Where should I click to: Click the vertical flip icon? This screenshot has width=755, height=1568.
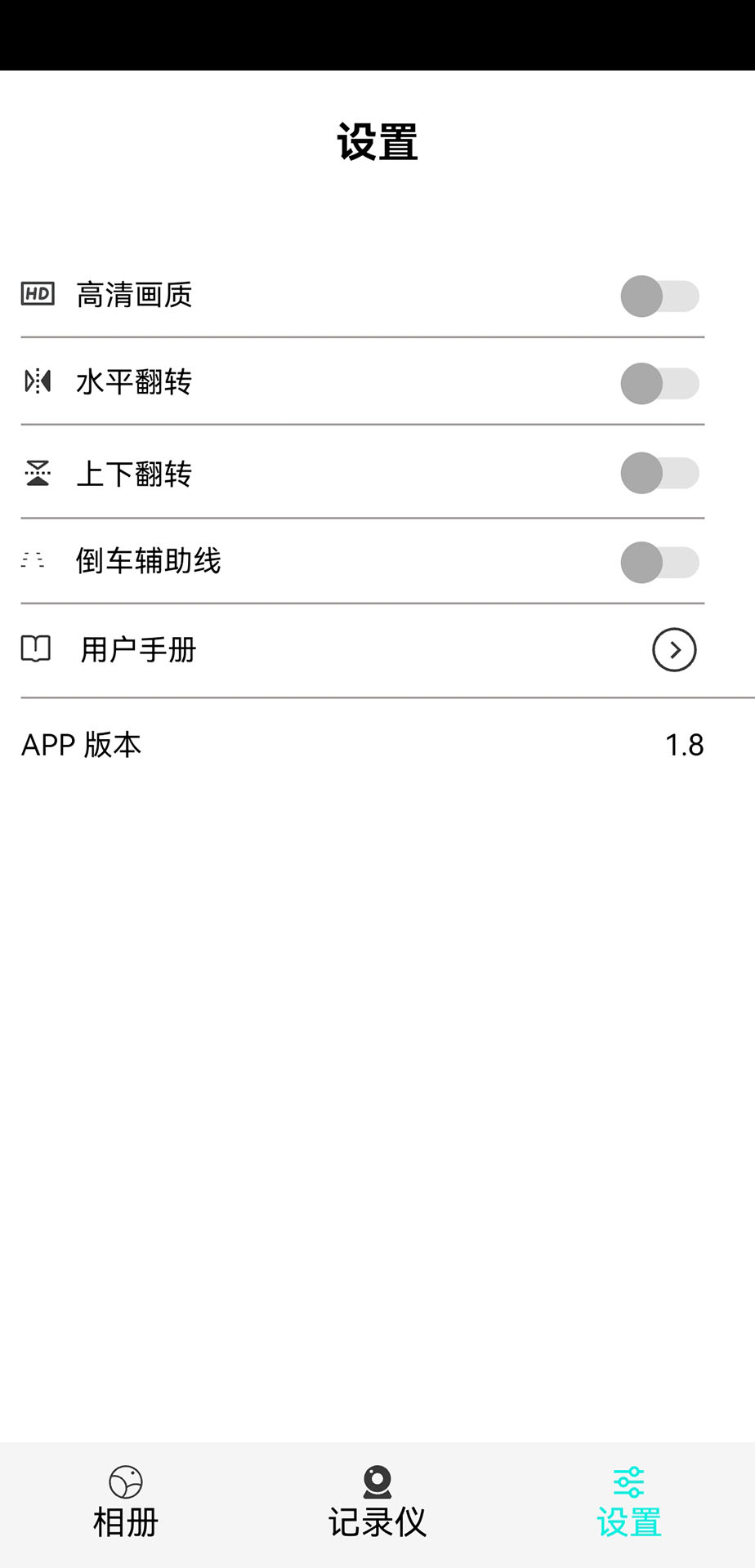click(x=38, y=473)
